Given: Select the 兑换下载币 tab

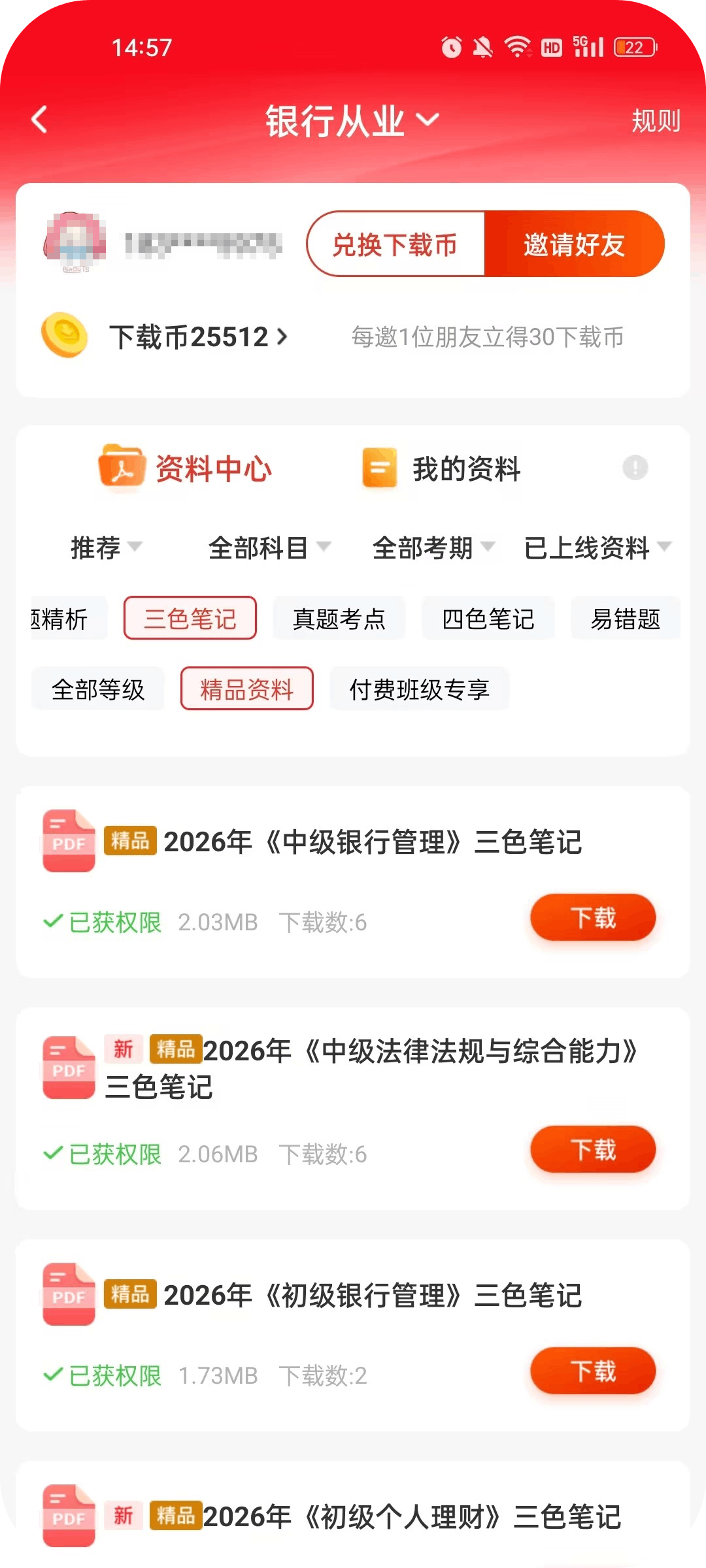Looking at the screenshot, I should click(395, 243).
